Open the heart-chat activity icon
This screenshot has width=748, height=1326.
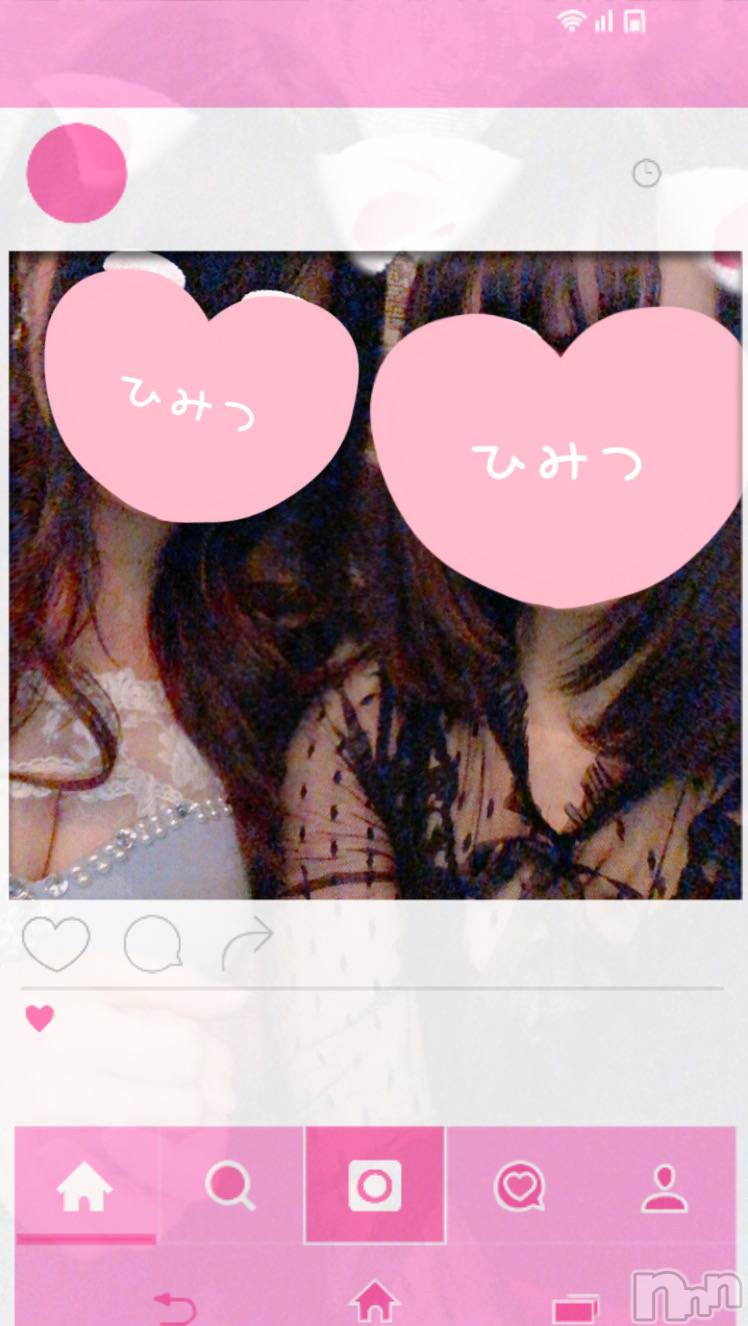[518, 1185]
